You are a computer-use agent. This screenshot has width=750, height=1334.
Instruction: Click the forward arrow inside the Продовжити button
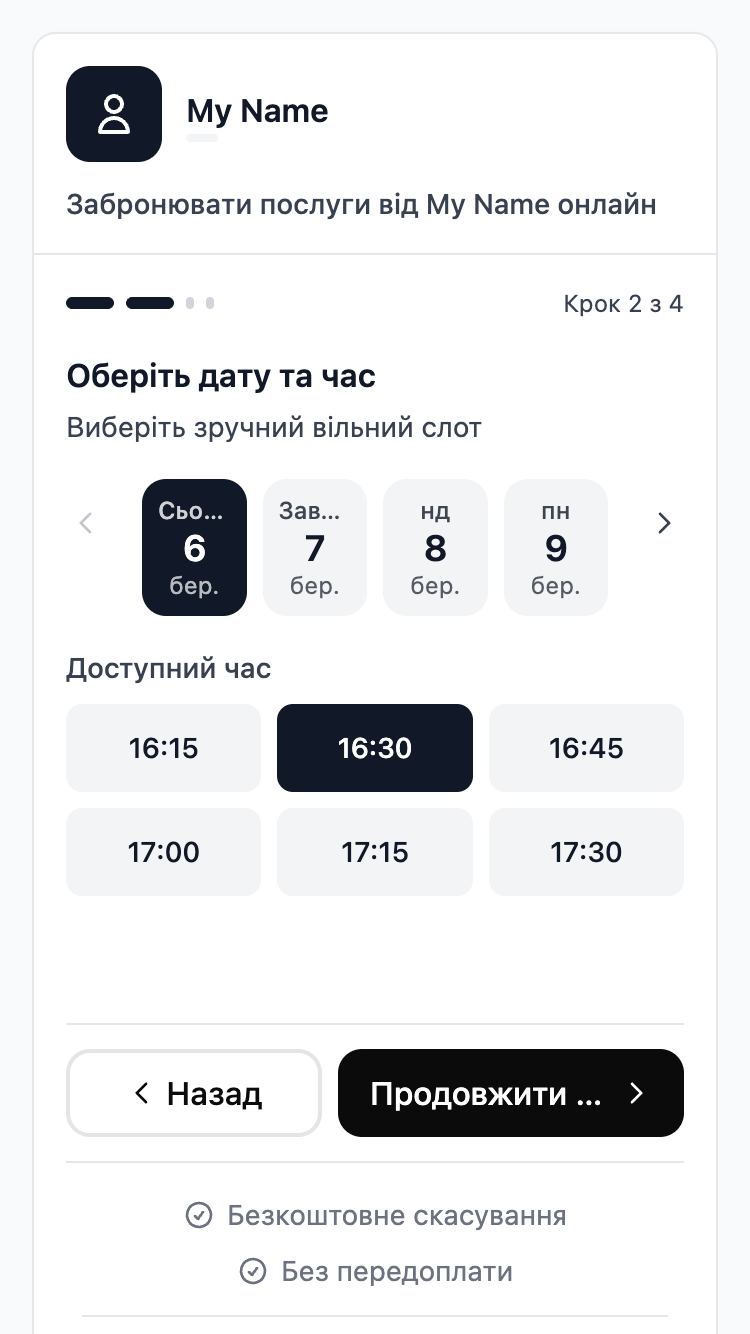pyautogui.click(x=637, y=1093)
